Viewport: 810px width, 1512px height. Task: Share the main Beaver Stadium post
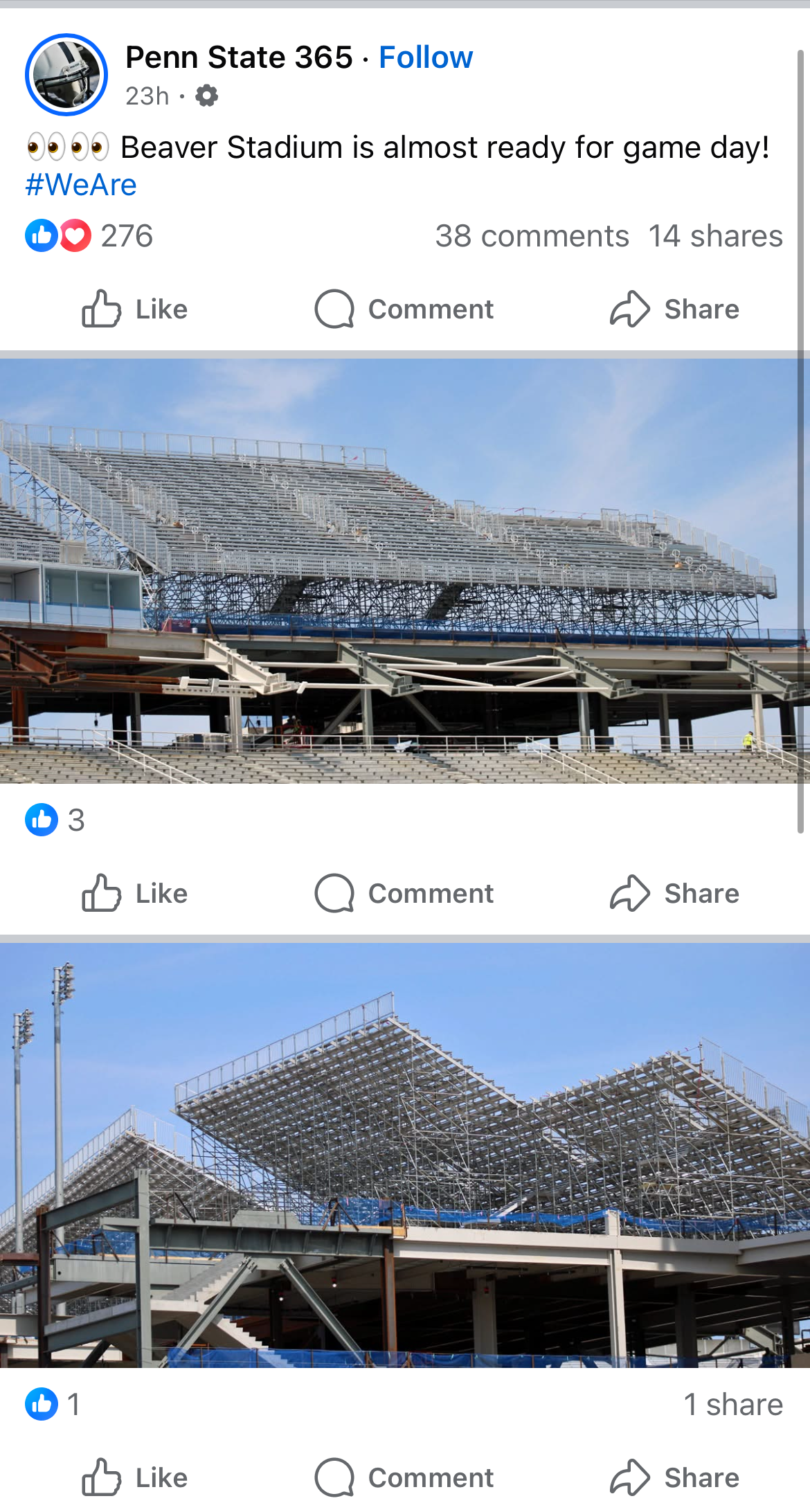pos(675,309)
